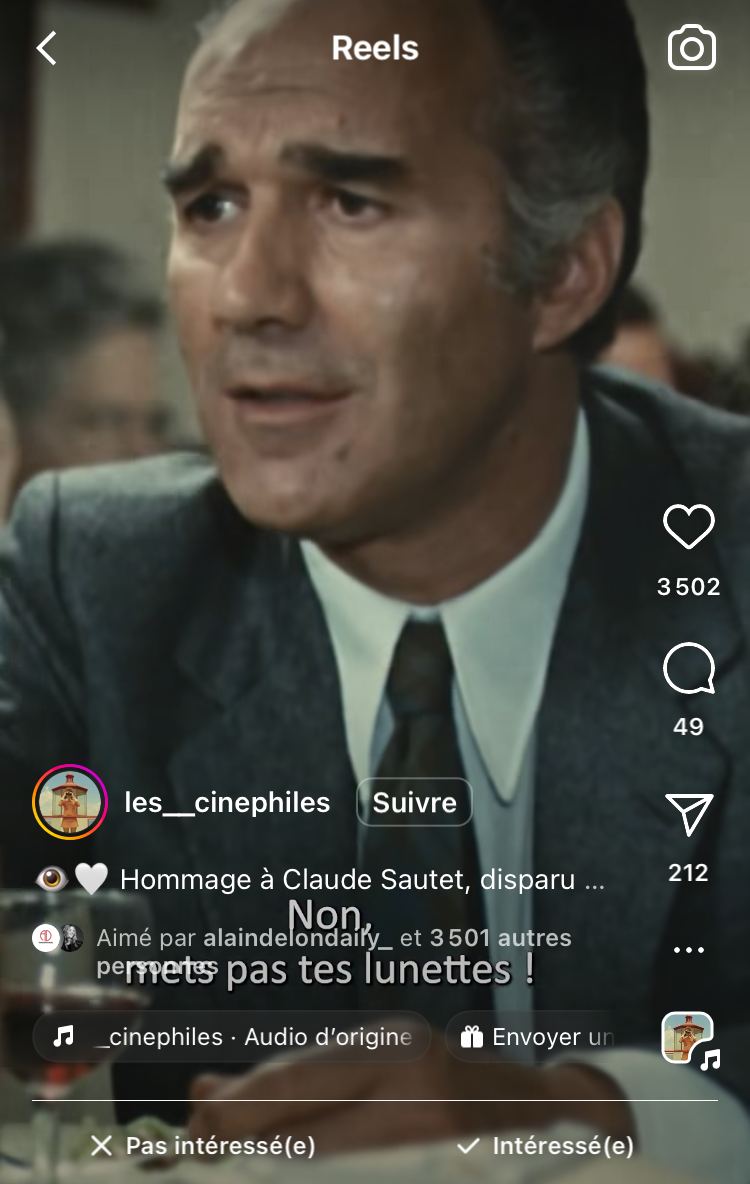The image size is (750, 1184).
Task: Like this reel with the heart icon
Action: pyautogui.click(x=689, y=527)
